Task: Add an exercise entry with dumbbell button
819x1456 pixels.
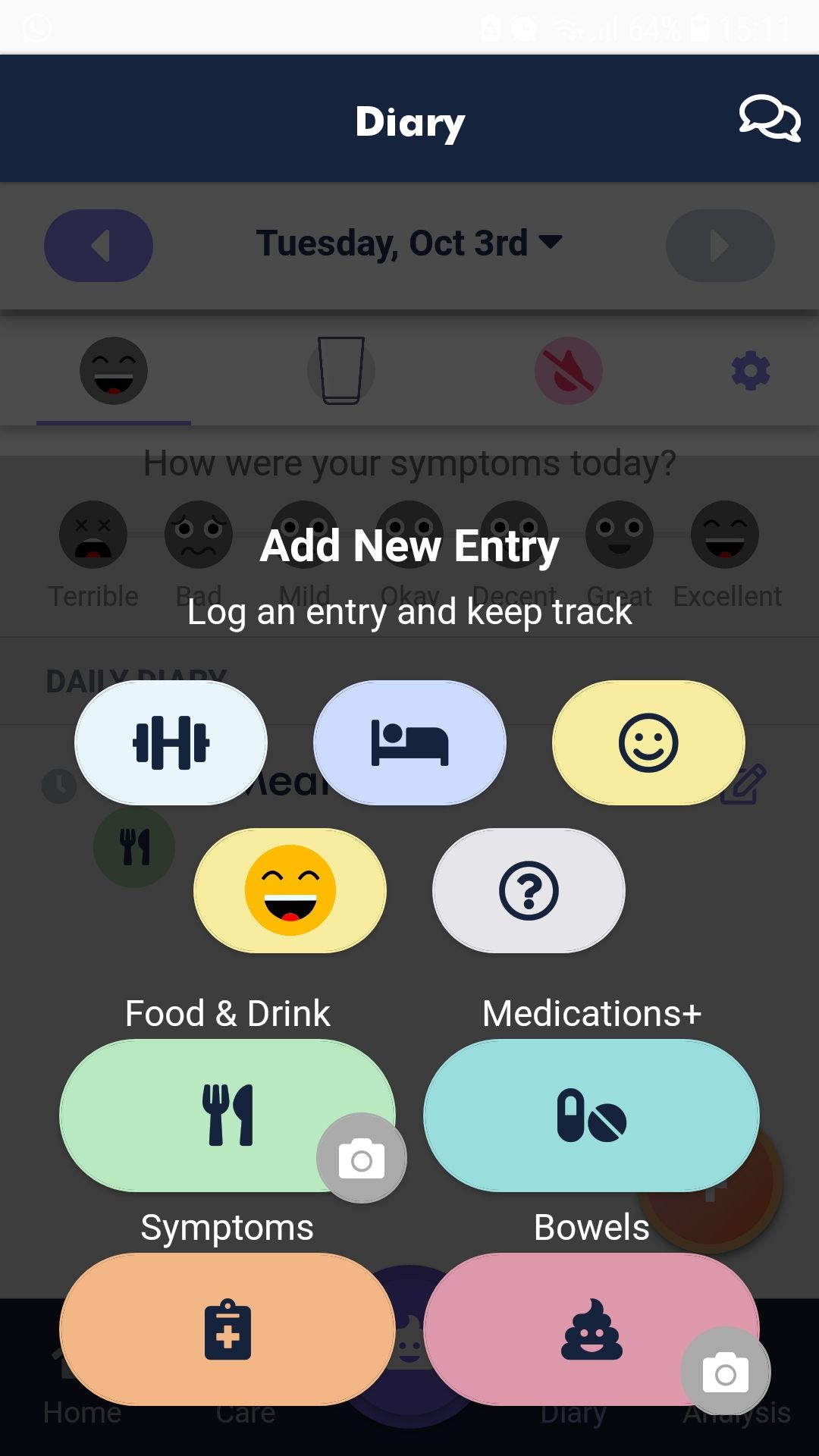Action: [x=171, y=742]
